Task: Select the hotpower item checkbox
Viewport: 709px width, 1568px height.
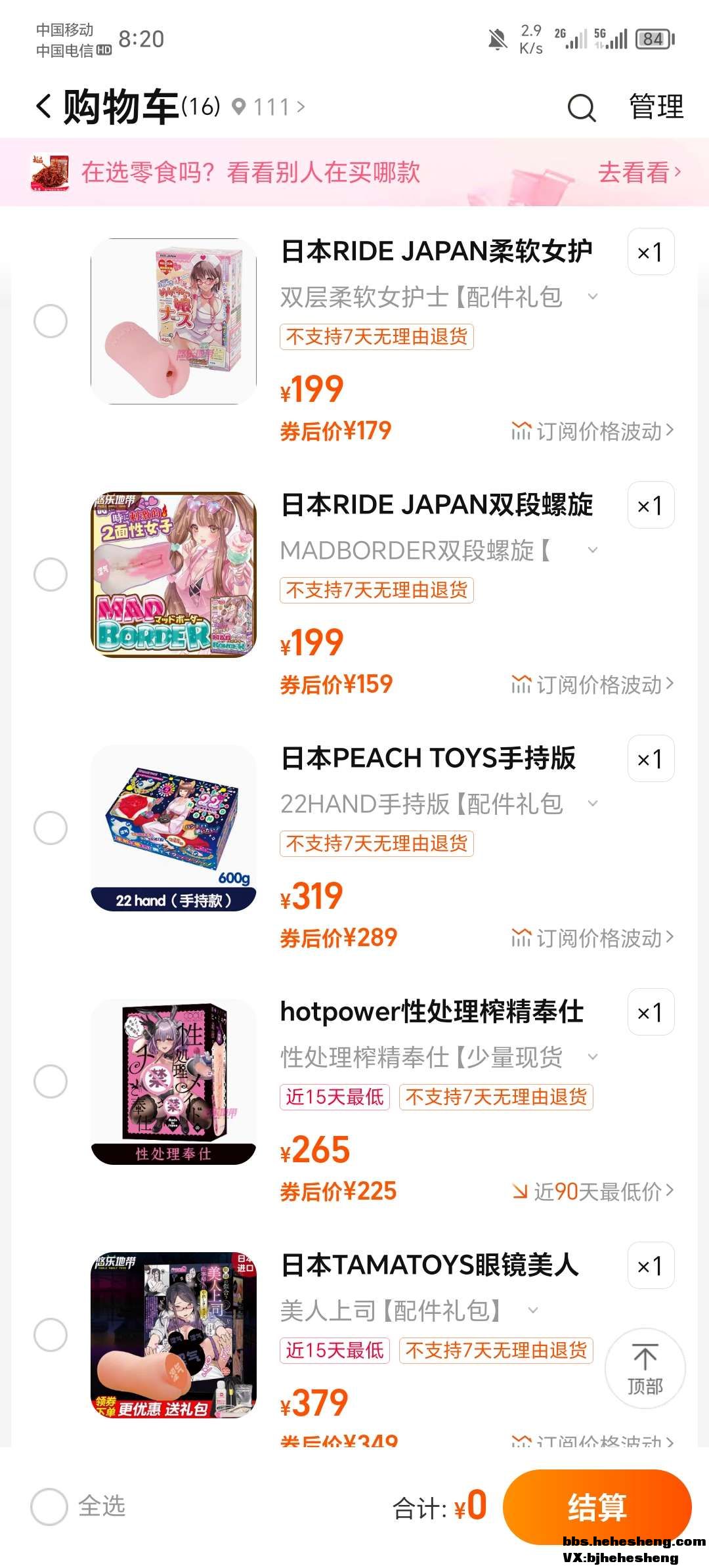Action: pos(51,1081)
